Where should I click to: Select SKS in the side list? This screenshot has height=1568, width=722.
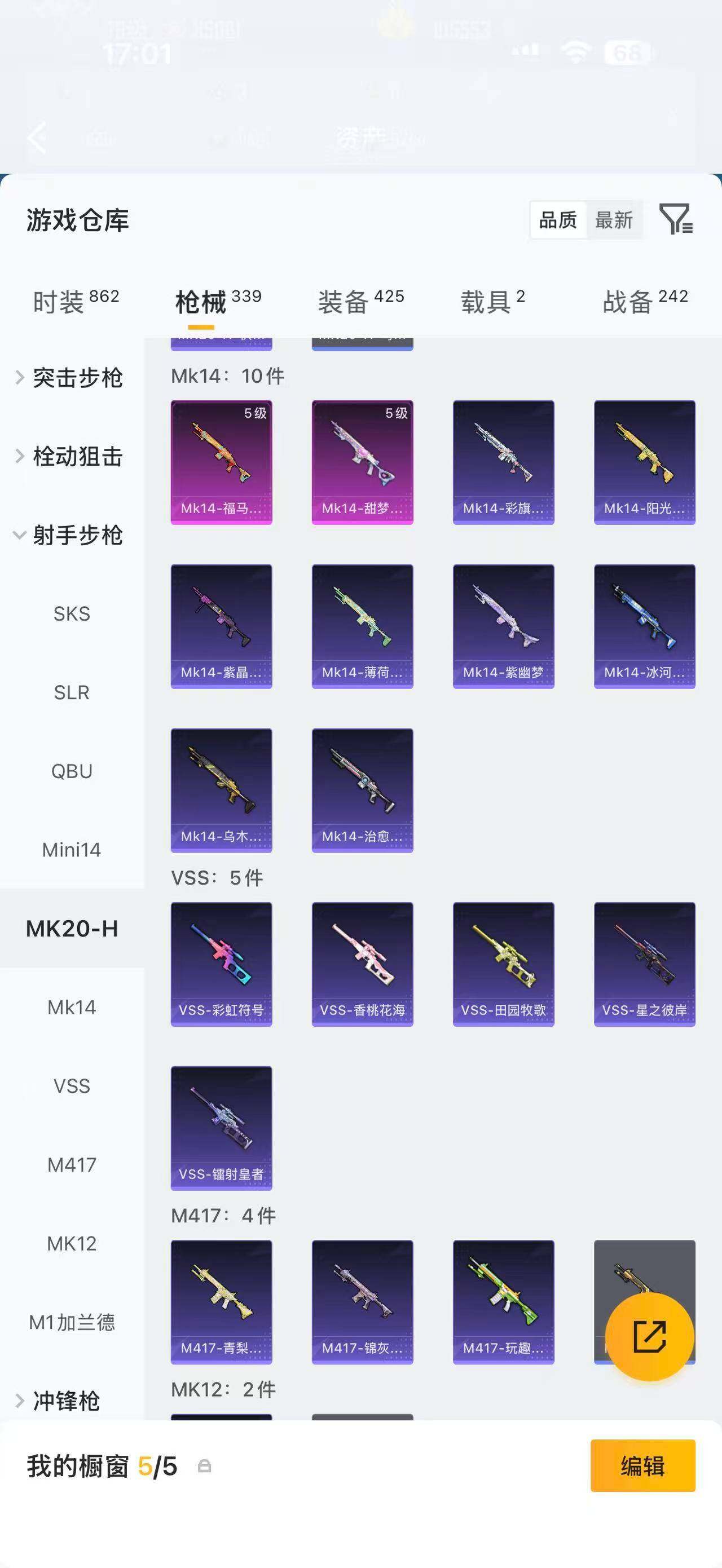point(72,613)
